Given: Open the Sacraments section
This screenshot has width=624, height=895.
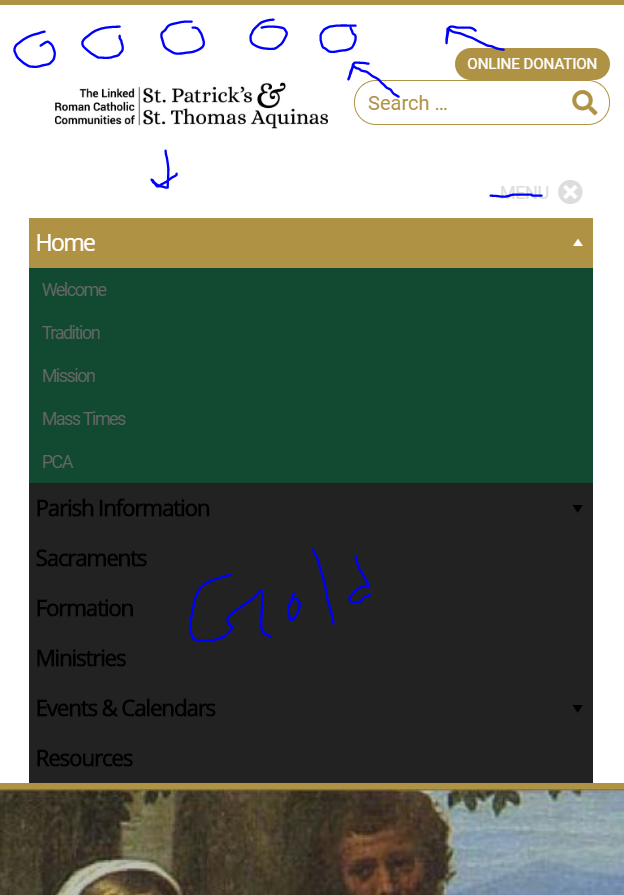Looking at the screenshot, I should pyautogui.click(x=91, y=558).
